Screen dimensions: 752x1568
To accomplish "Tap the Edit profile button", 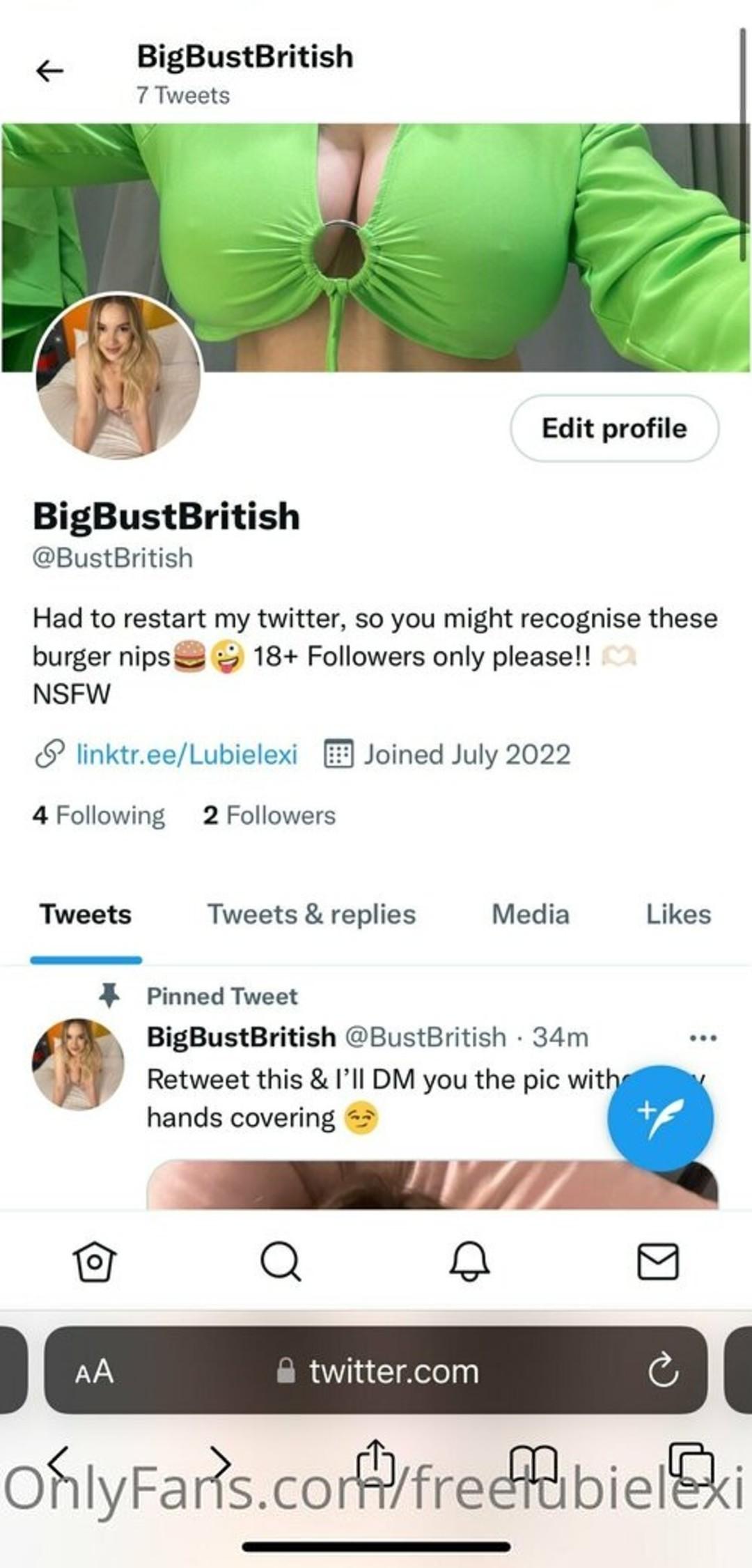I will point(614,428).
